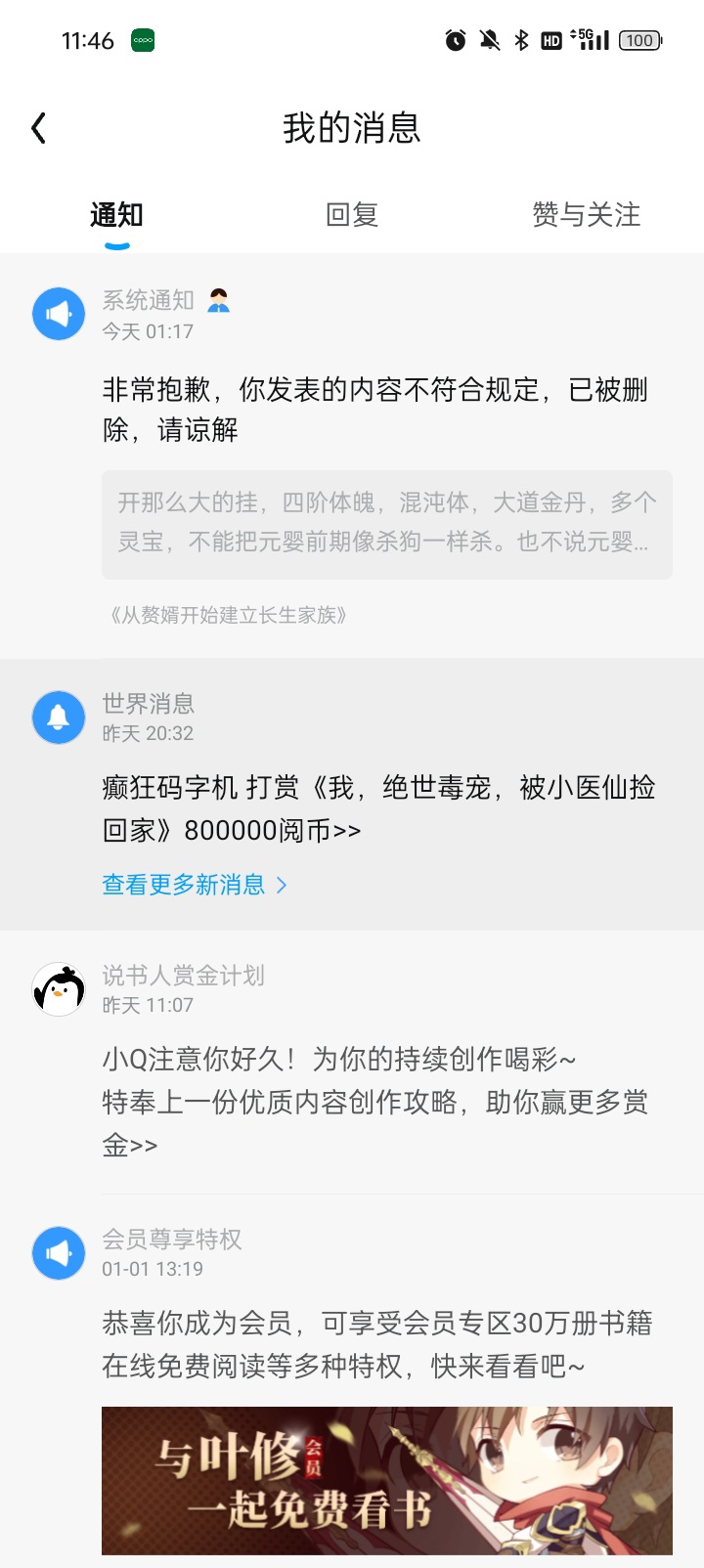The width and height of the screenshot is (704, 1568).
Task: Open the 世界消息 tipping notice
Action: (377, 808)
